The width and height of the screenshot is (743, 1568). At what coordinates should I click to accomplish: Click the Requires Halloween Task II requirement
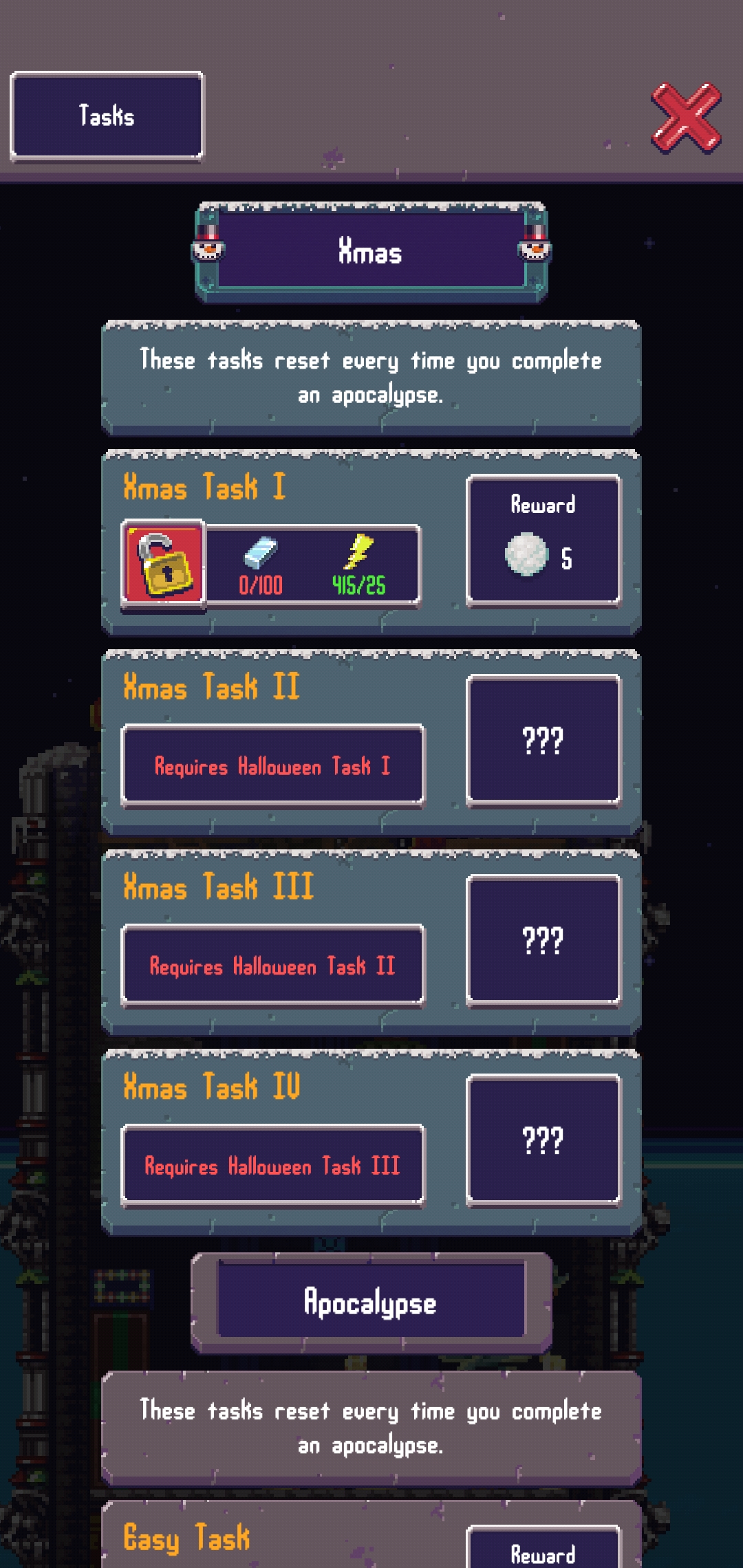272,966
